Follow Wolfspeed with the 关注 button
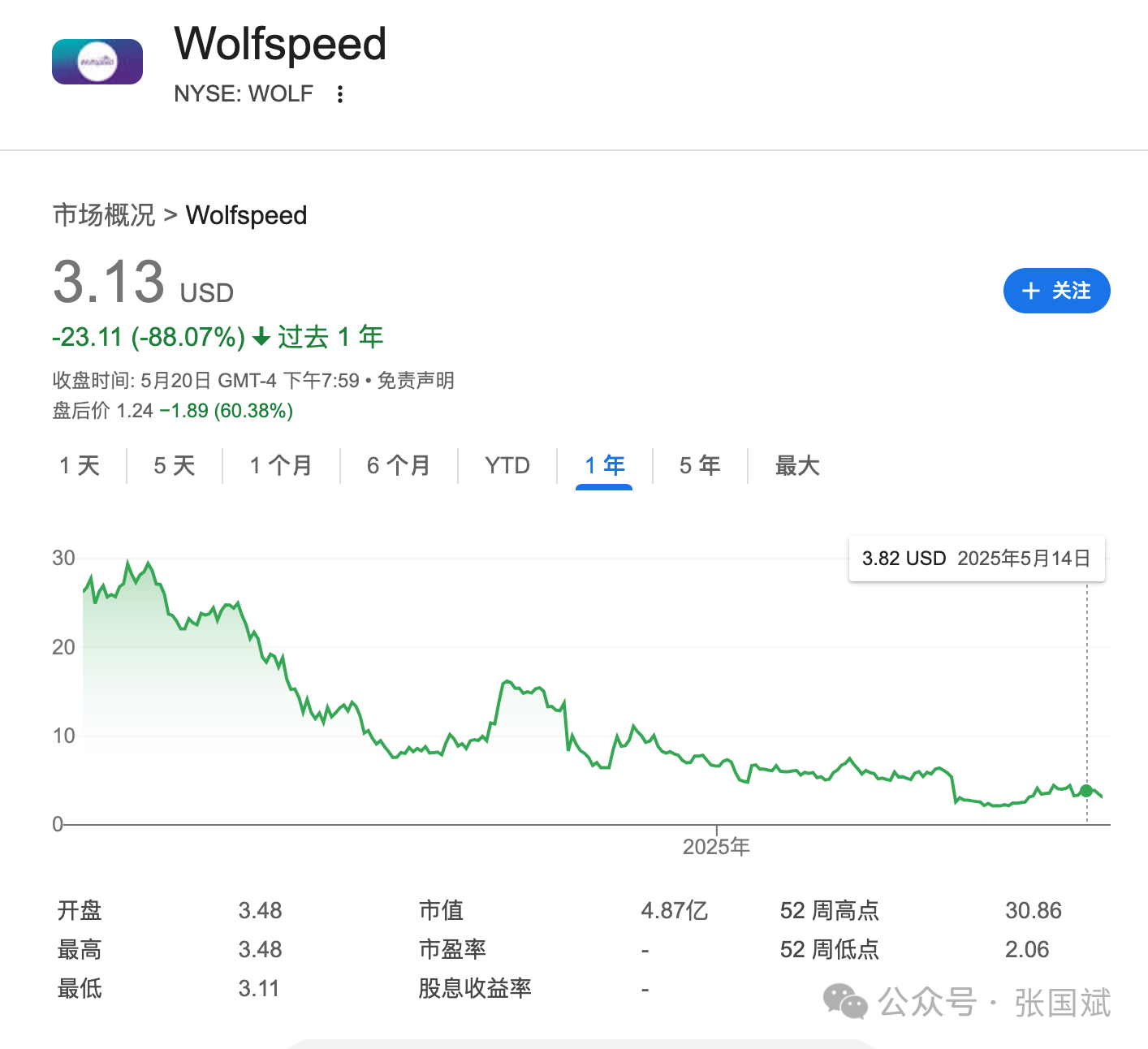 click(x=1056, y=291)
